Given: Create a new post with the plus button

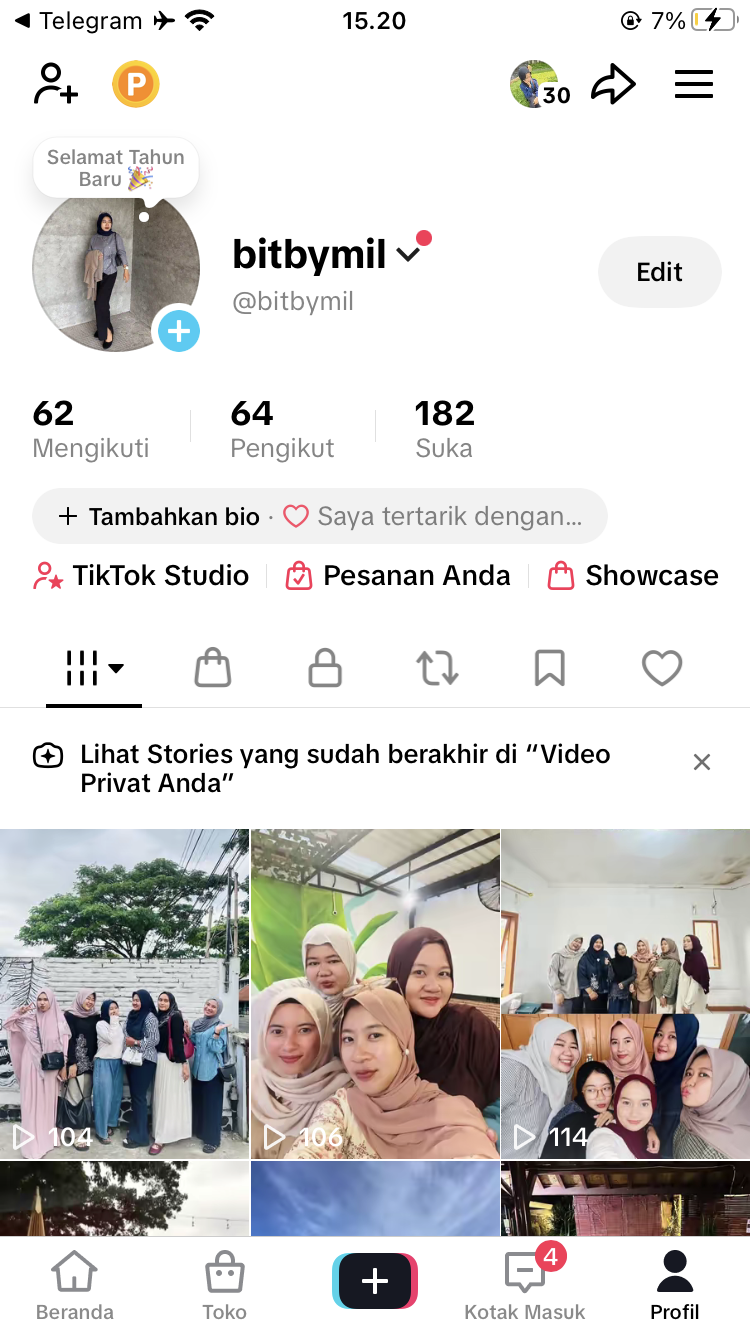Looking at the screenshot, I should (x=375, y=1281).
